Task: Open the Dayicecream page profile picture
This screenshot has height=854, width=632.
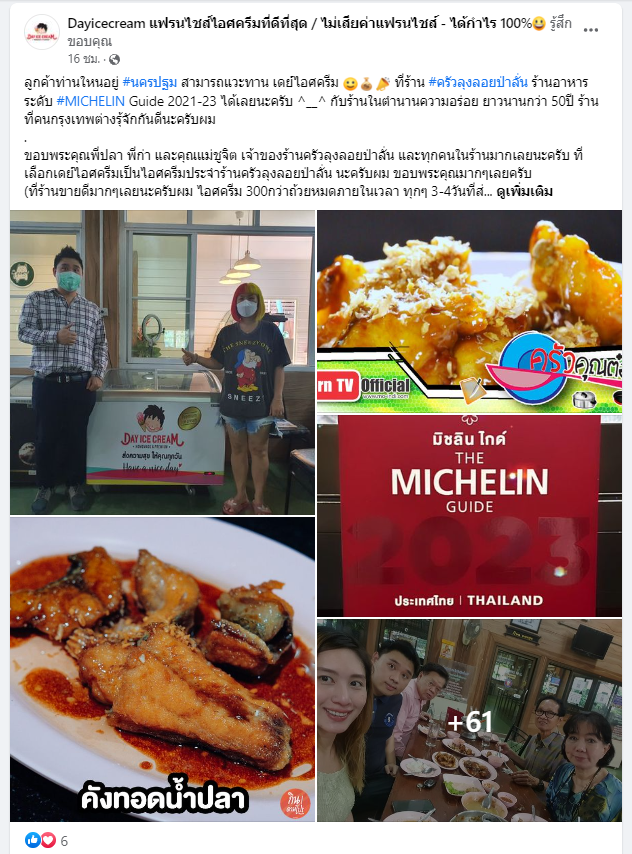Action: pos(41,32)
